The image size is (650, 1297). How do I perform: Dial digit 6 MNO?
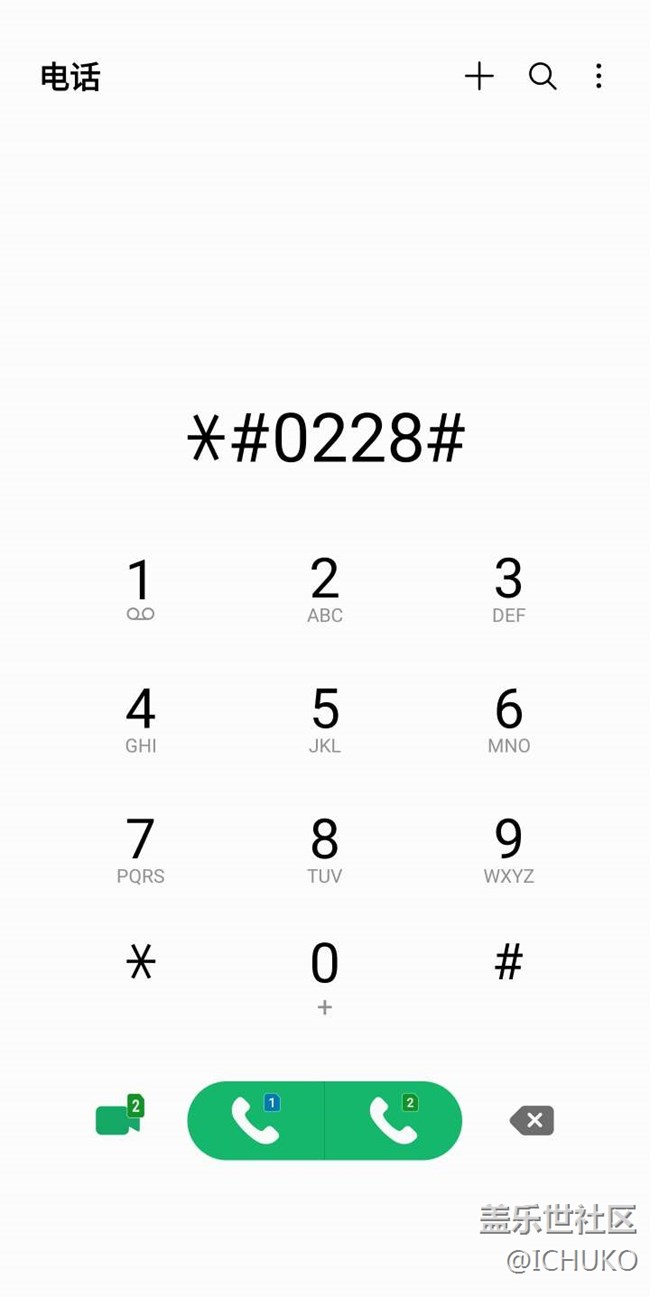pyautogui.click(x=509, y=720)
